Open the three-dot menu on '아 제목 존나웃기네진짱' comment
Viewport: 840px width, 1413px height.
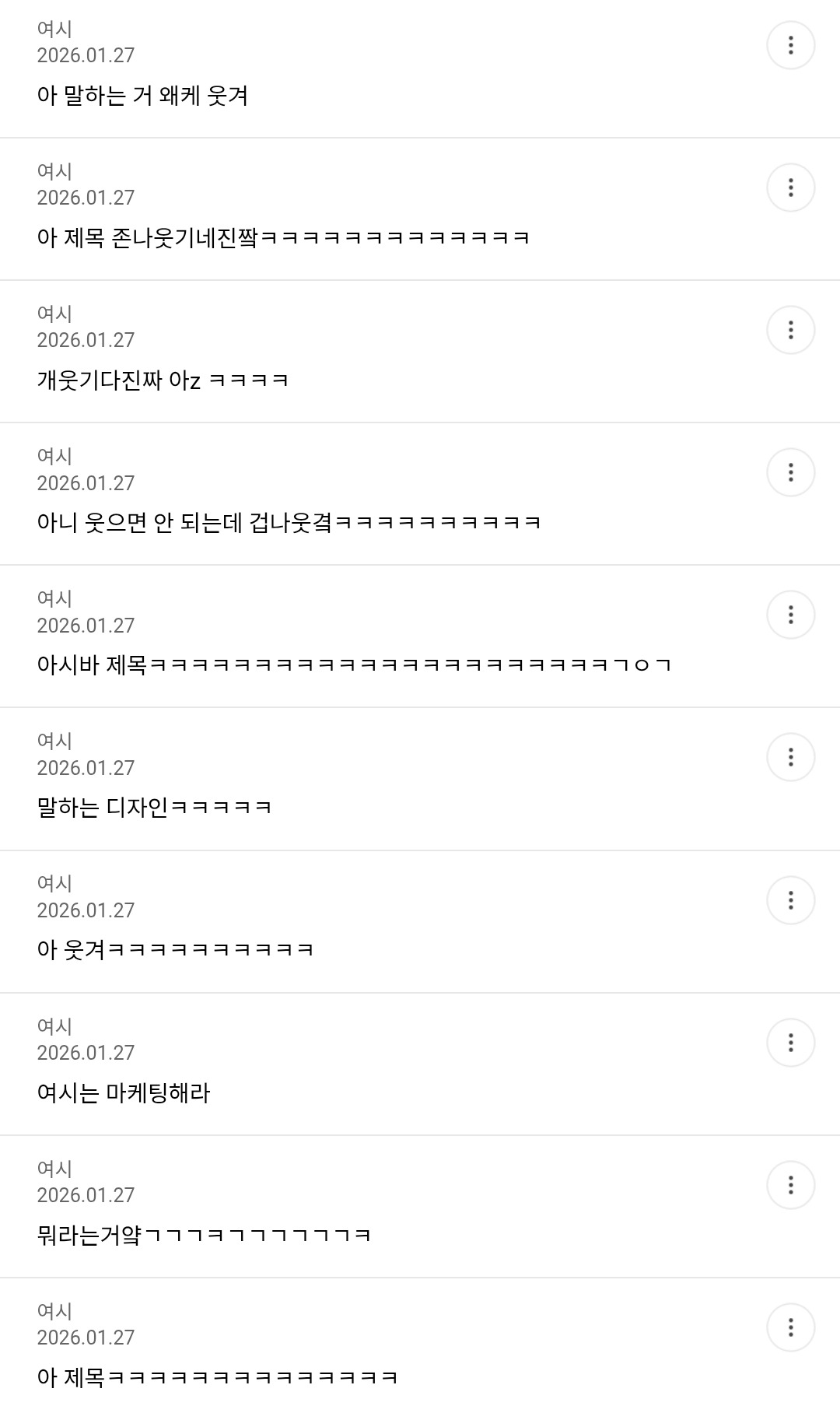click(x=790, y=188)
